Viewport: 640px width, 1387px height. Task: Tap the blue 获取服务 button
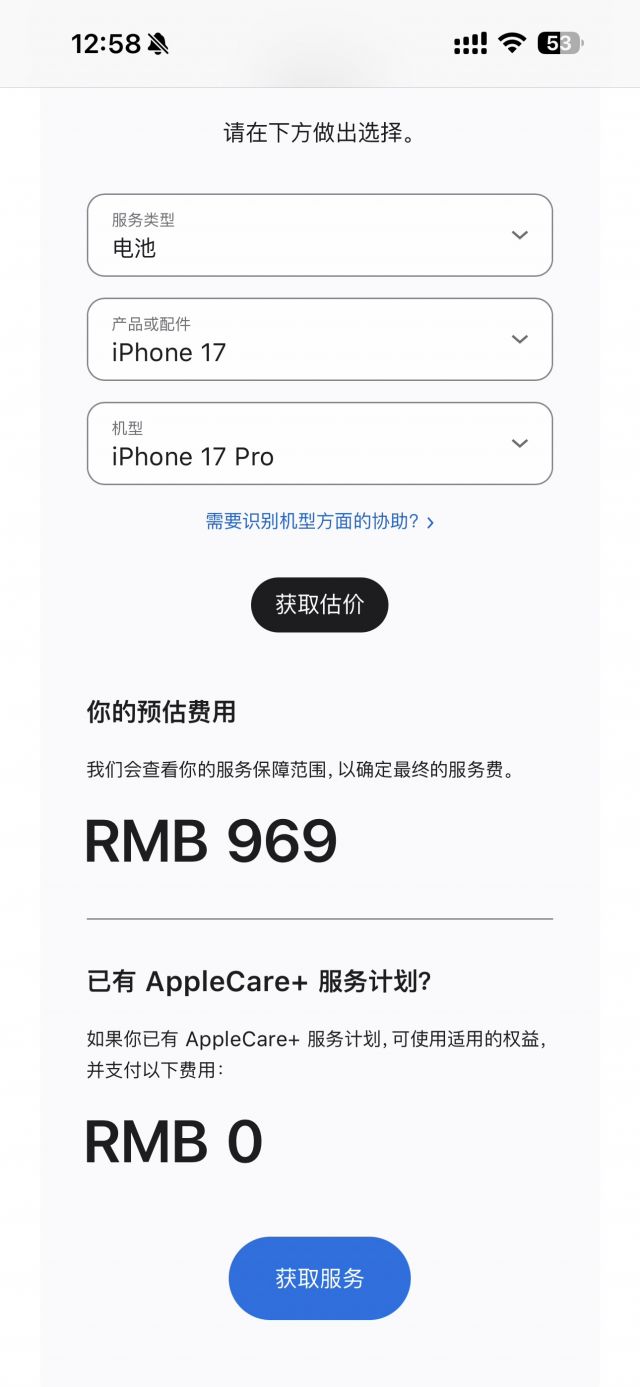(x=319, y=1278)
